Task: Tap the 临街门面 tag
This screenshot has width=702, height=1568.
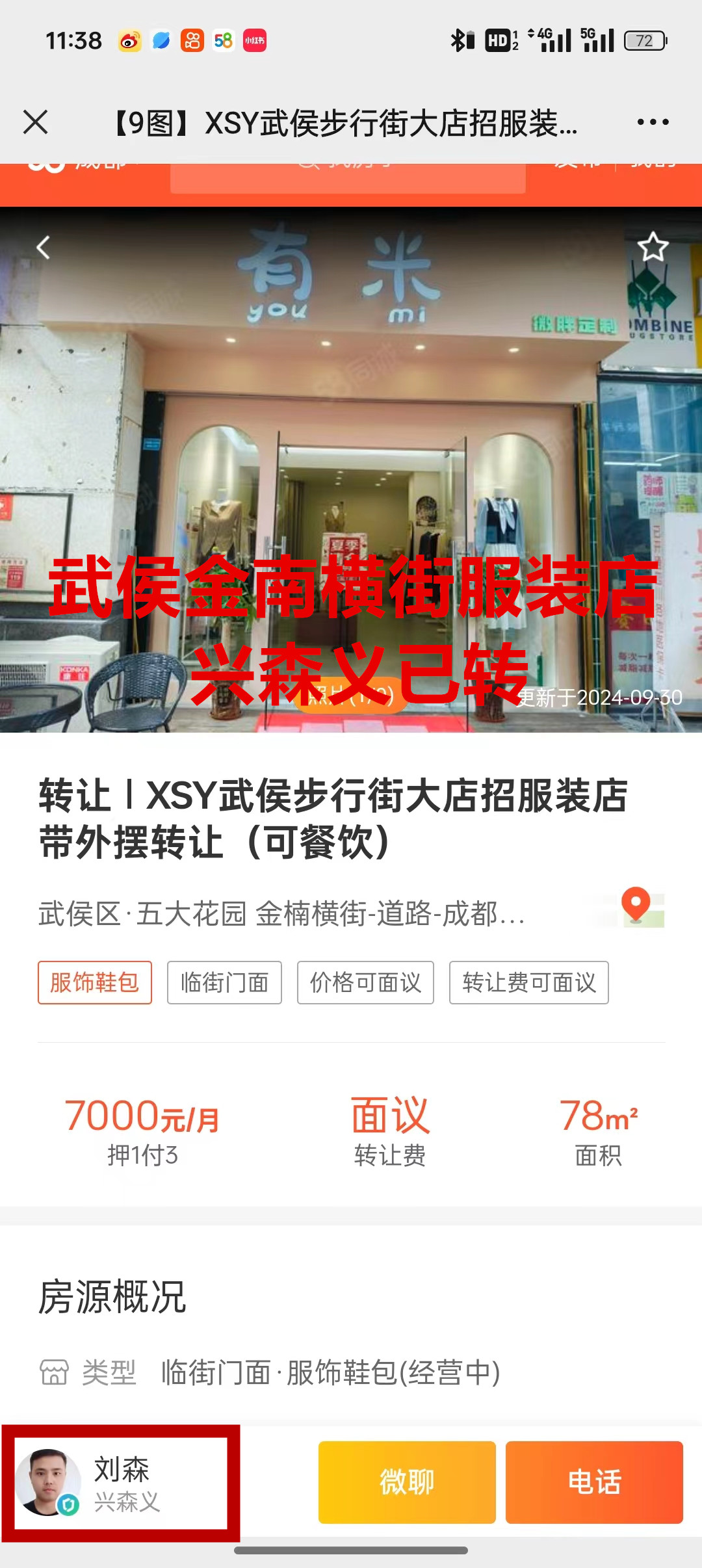Action: pyautogui.click(x=224, y=982)
